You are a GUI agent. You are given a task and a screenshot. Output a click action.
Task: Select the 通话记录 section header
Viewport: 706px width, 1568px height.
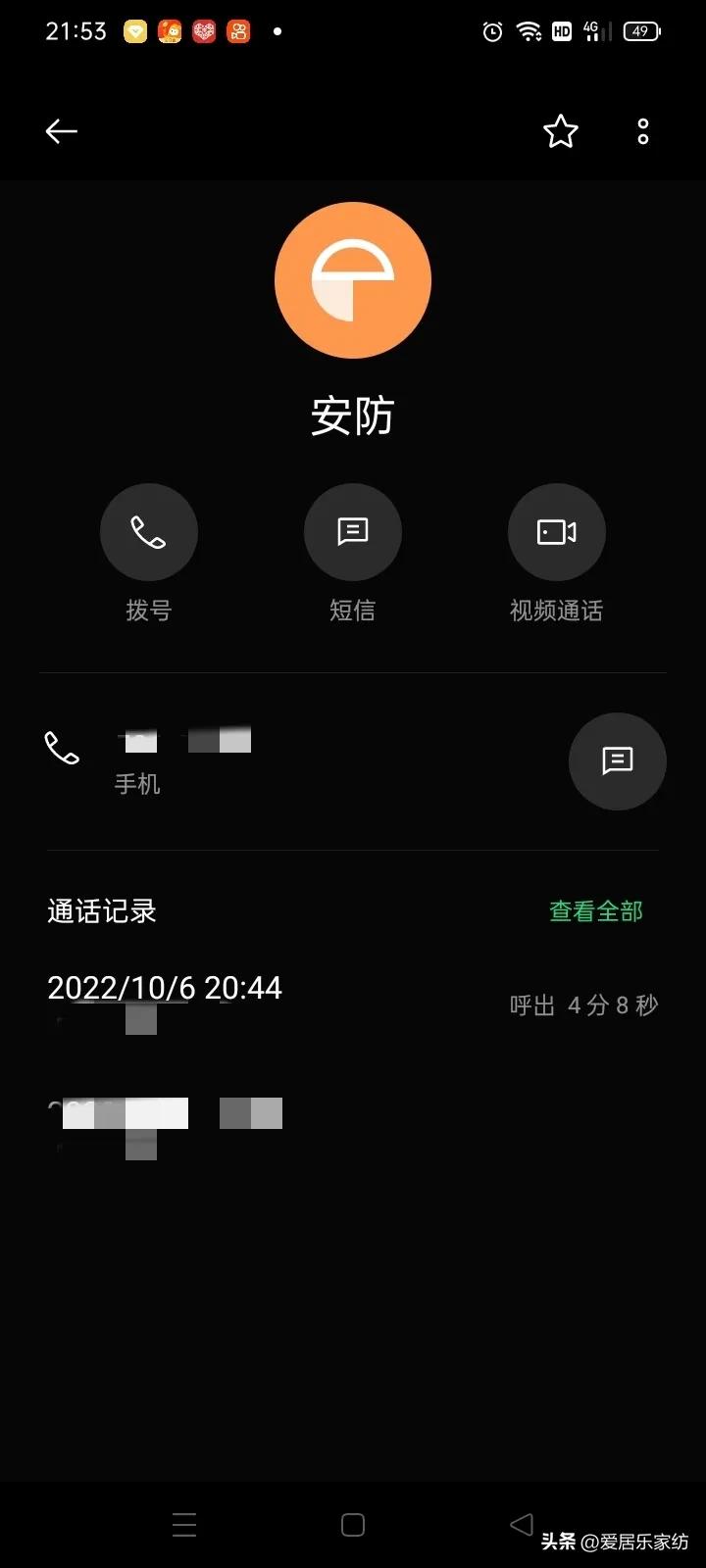(x=101, y=911)
